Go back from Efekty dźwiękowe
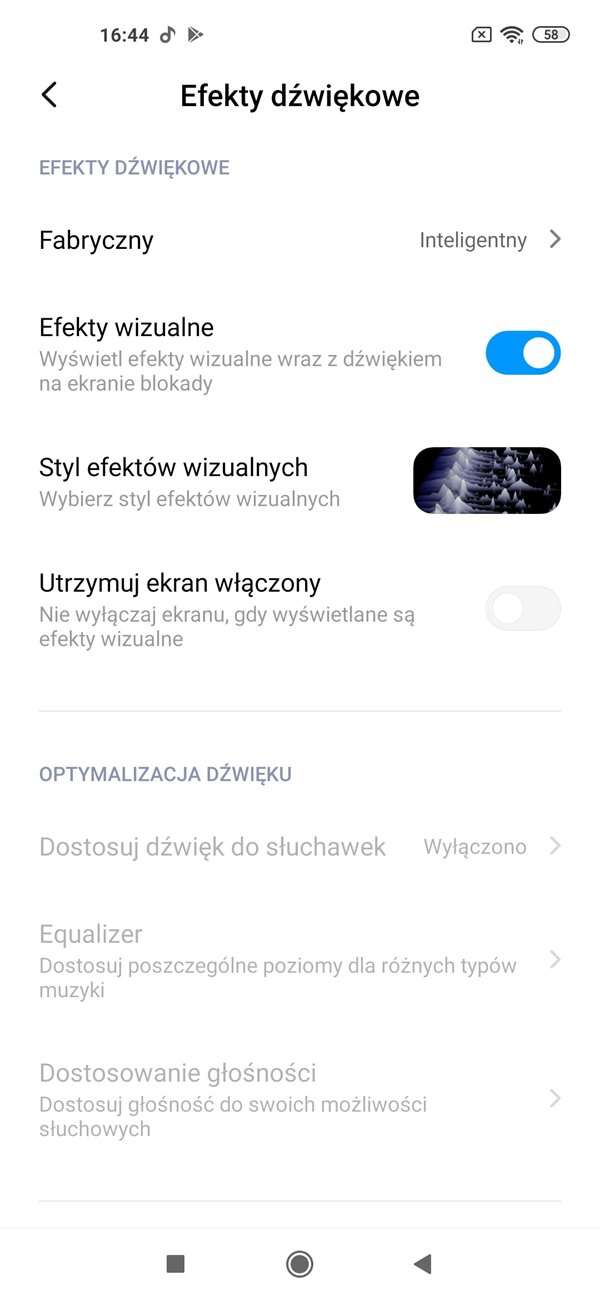Screen dimensions: 600x1300 pyautogui.click(x=49, y=95)
